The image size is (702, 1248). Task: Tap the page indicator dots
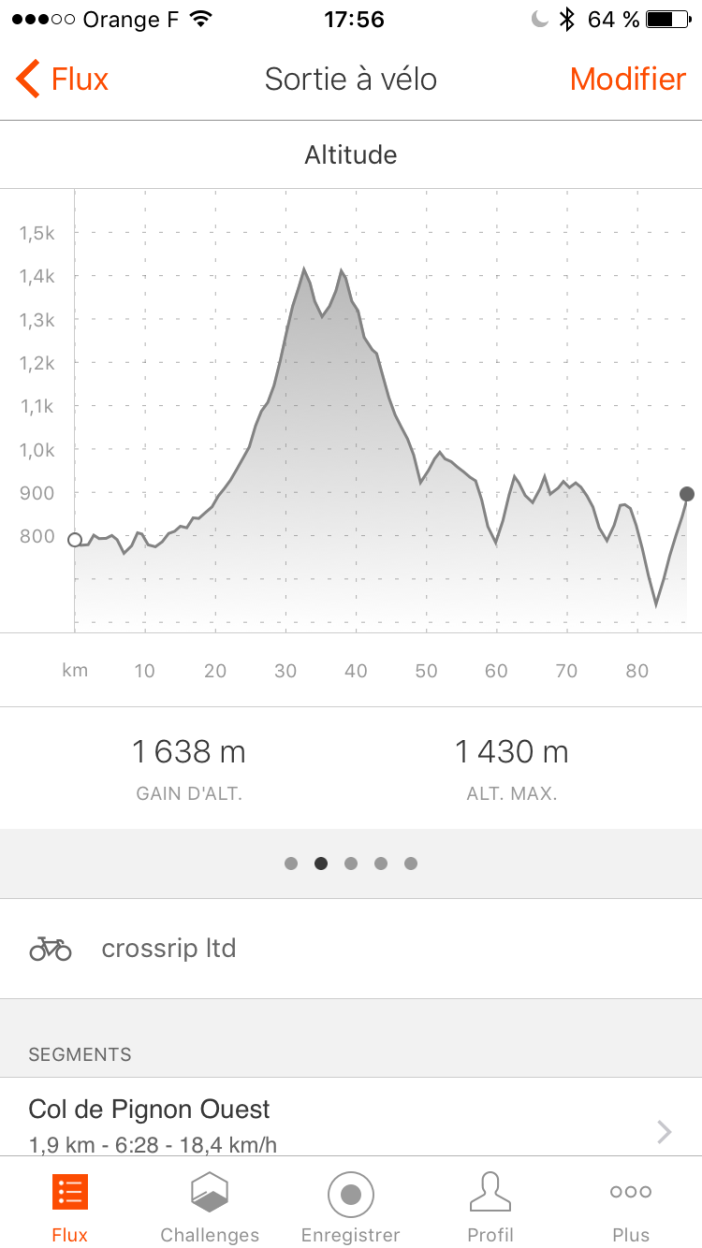351,864
